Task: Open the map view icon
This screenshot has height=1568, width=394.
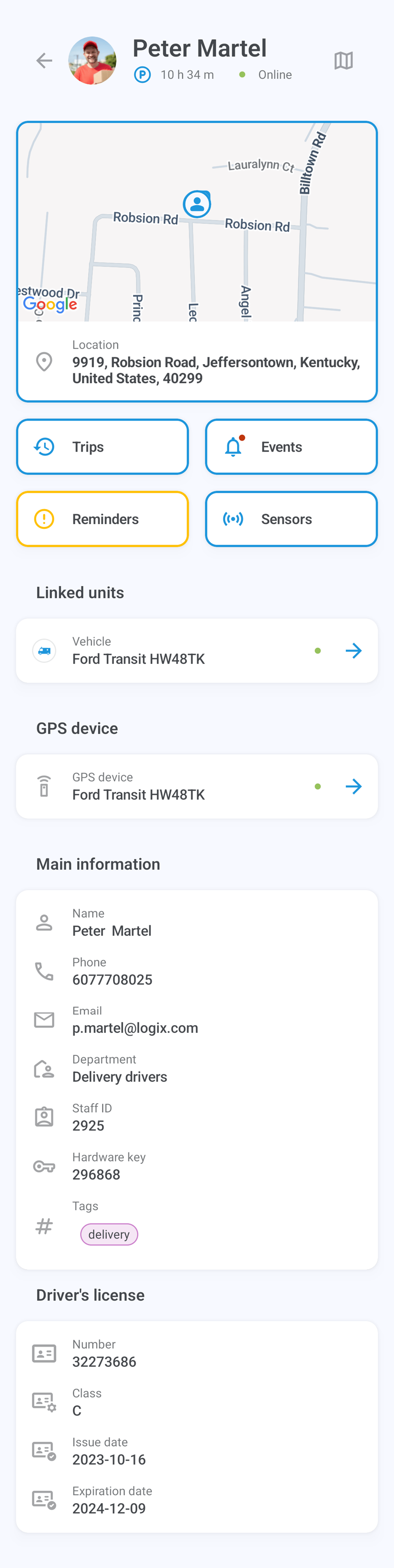Action: coord(343,61)
